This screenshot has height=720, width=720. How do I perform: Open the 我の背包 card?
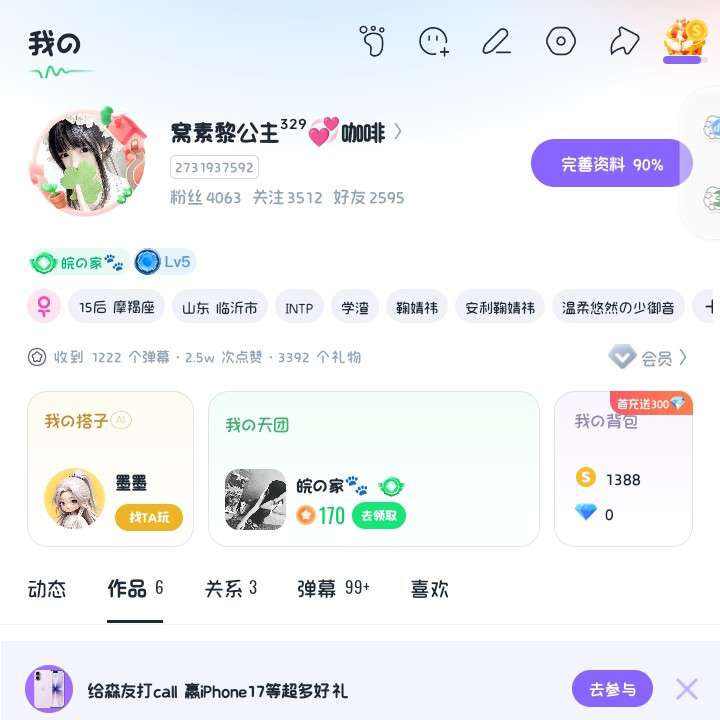[623, 469]
